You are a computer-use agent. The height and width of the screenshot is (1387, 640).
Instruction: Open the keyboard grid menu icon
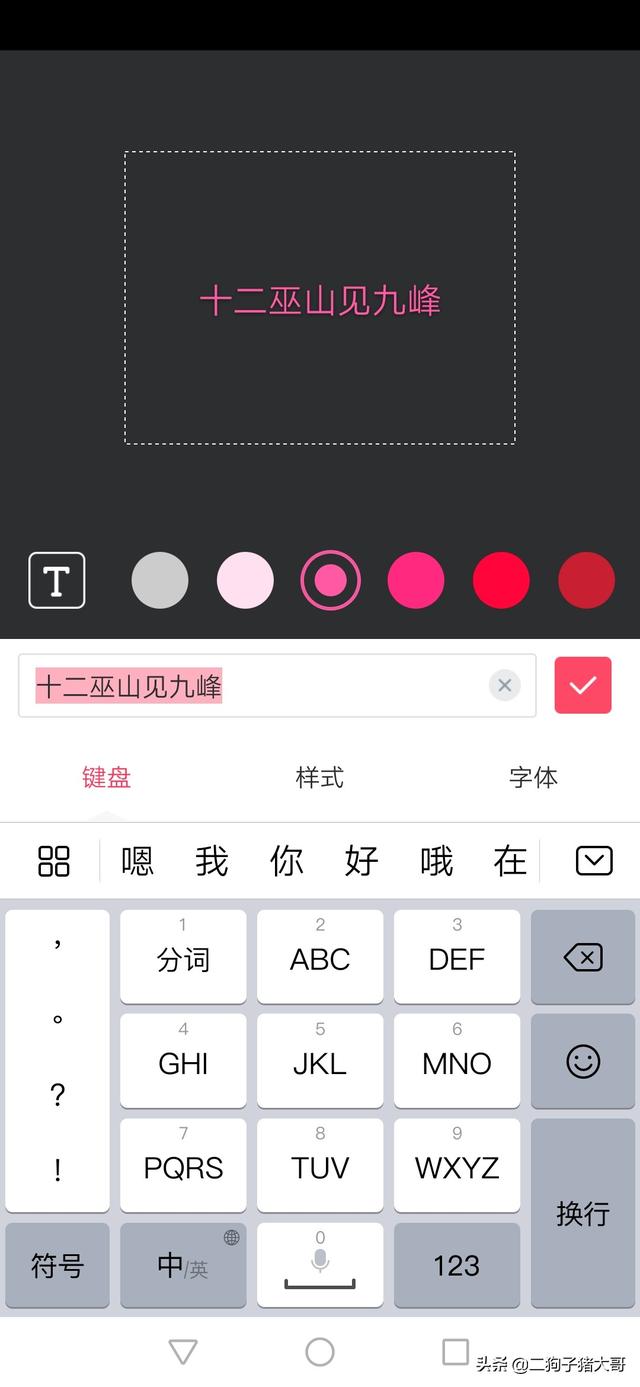pyautogui.click(x=54, y=861)
